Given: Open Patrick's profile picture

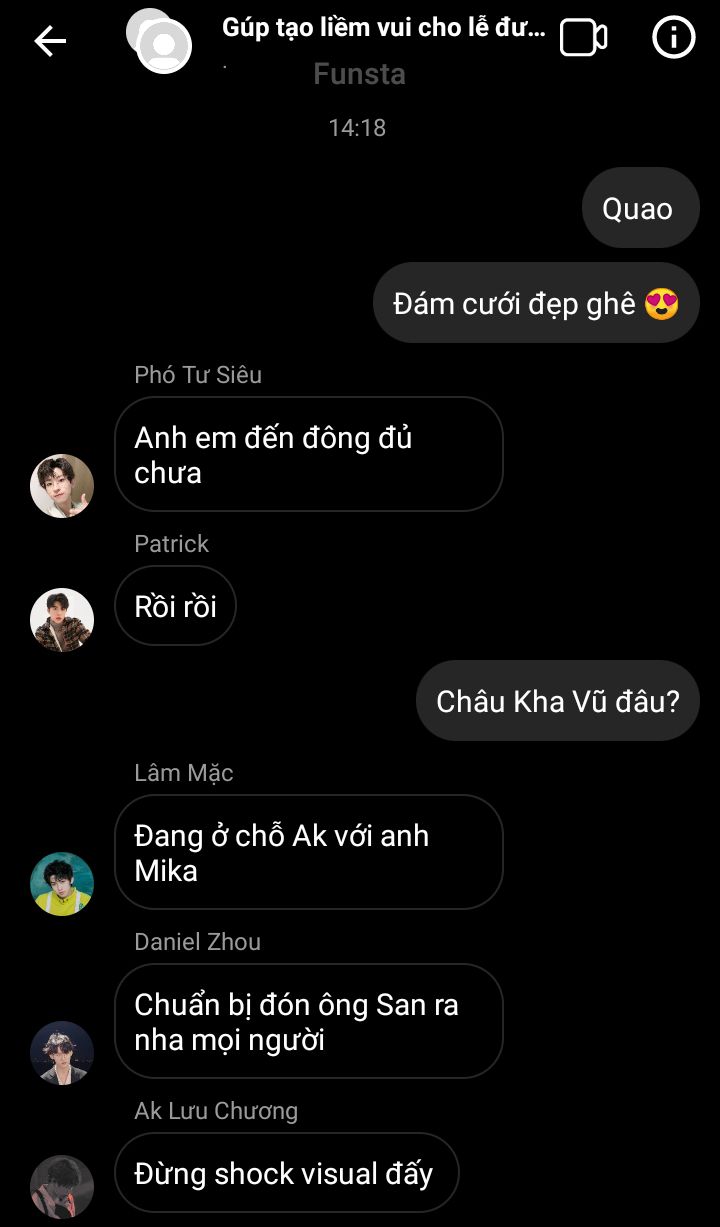Looking at the screenshot, I should click(x=62, y=620).
